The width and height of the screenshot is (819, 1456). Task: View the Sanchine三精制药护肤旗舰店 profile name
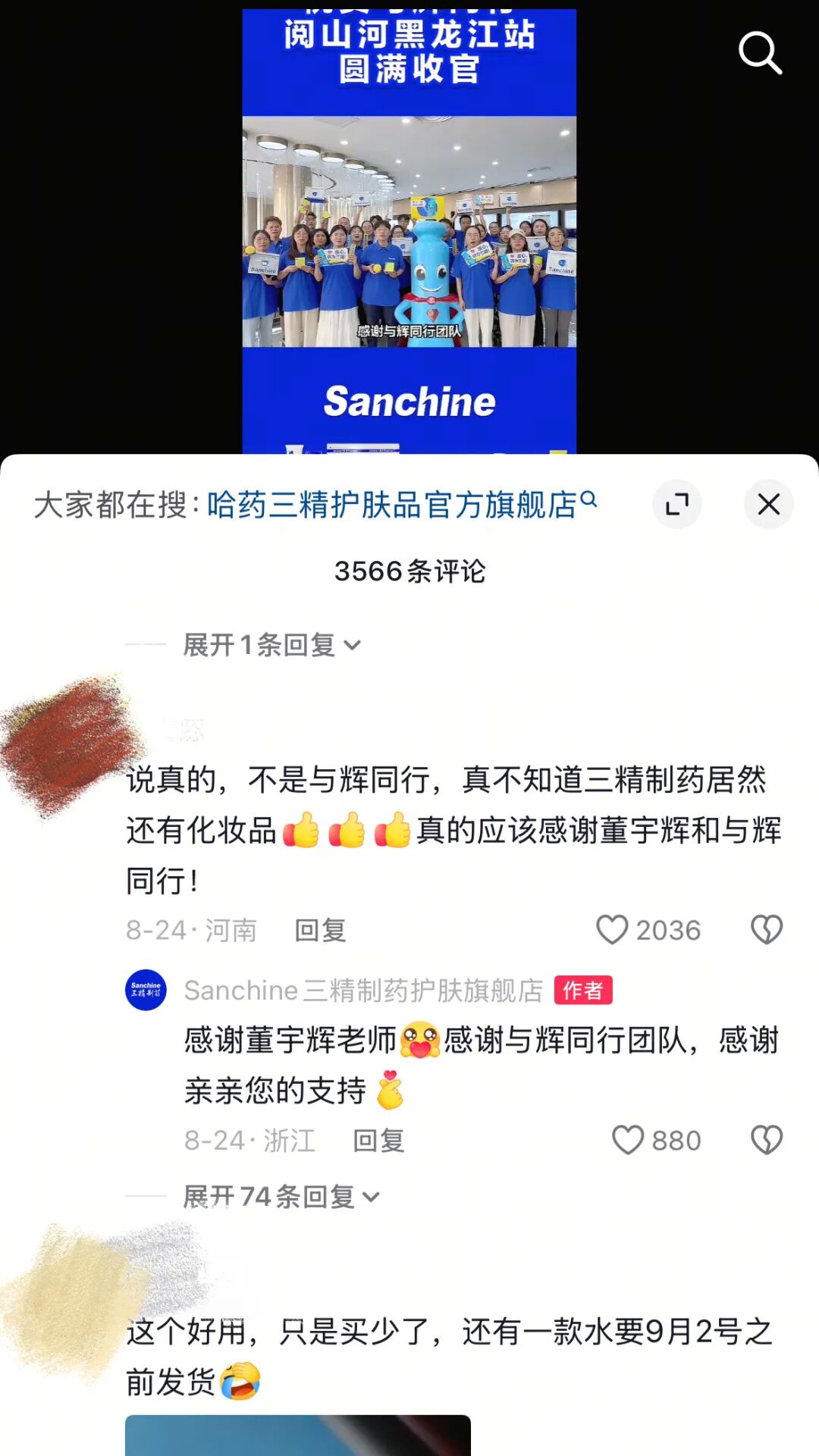tap(363, 991)
